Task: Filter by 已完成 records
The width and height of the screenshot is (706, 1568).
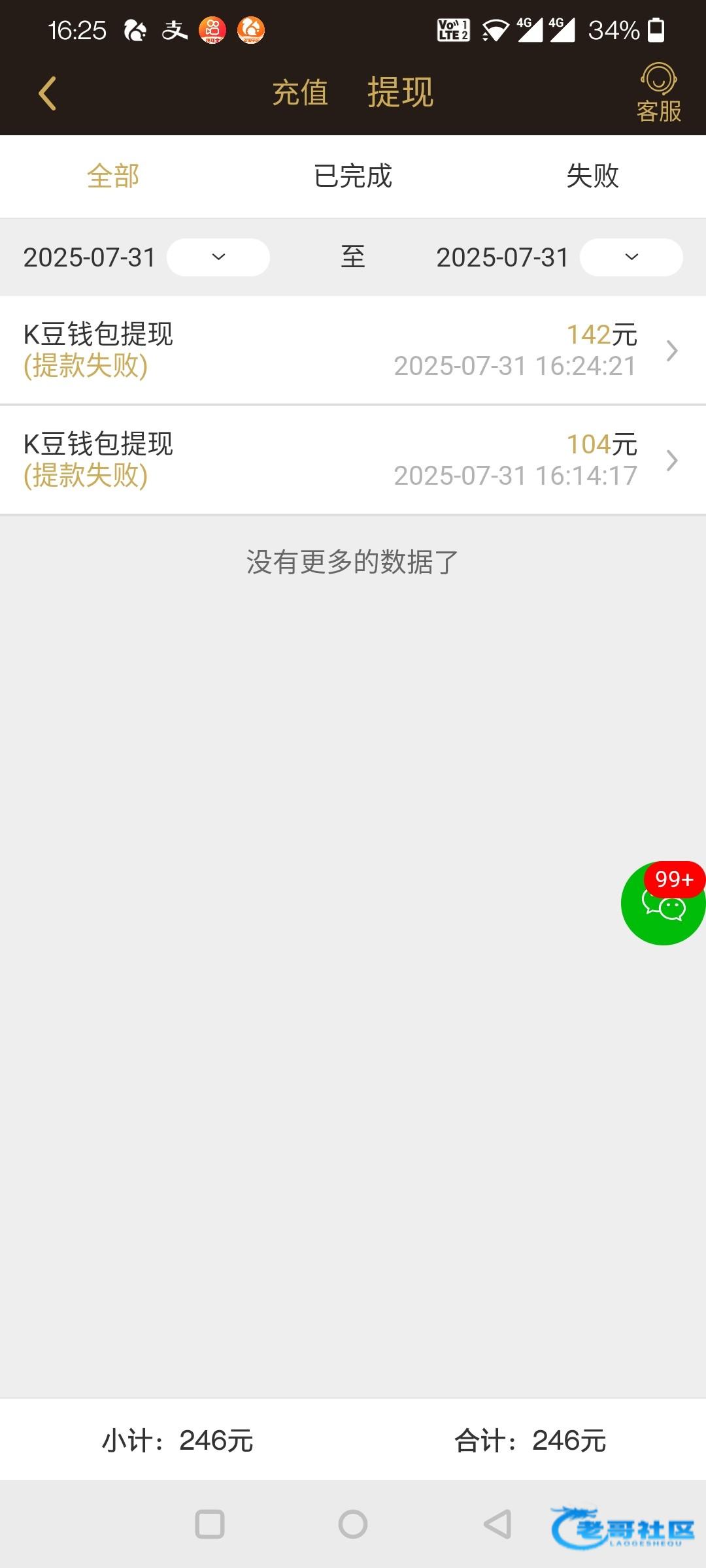Action: 353,176
